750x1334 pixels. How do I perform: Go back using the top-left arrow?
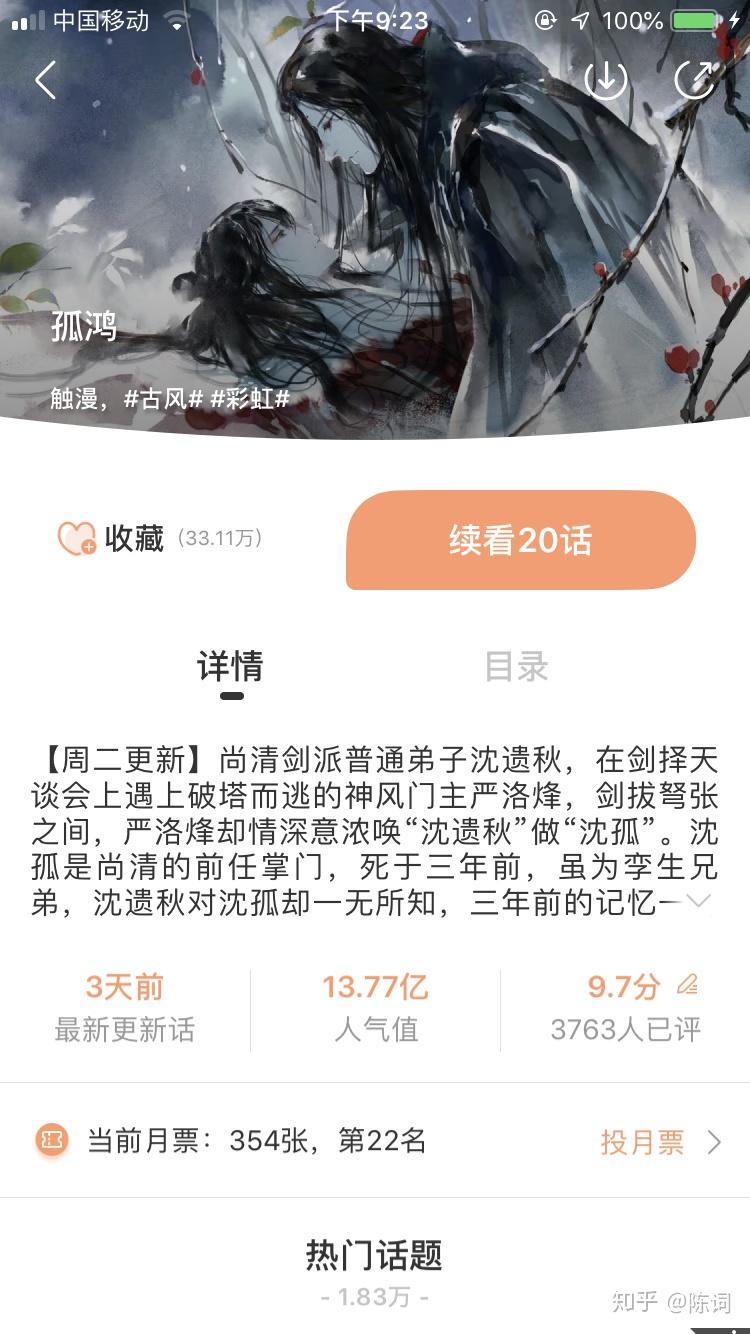45,80
